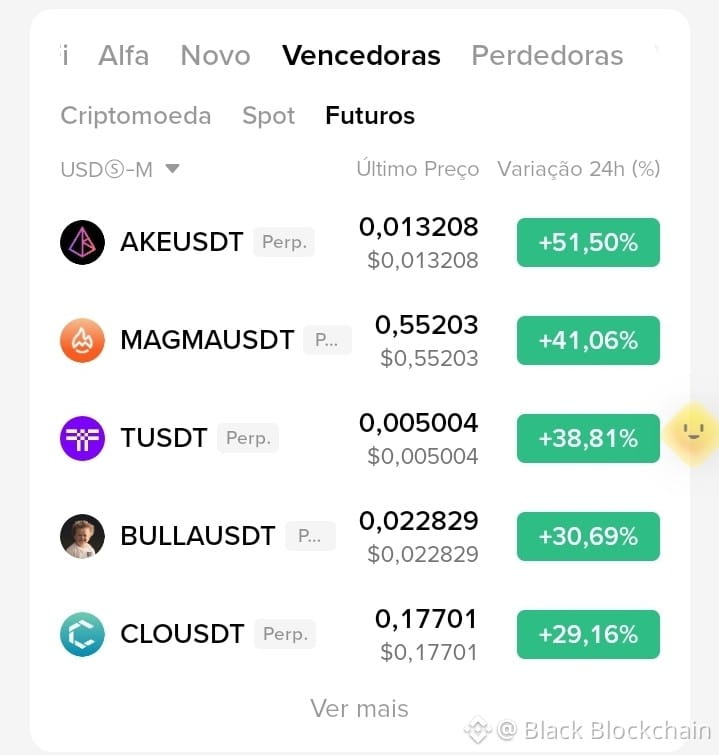Open the BULLAUSDT listing
Screen dimensions: 719x755
pos(360,536)
